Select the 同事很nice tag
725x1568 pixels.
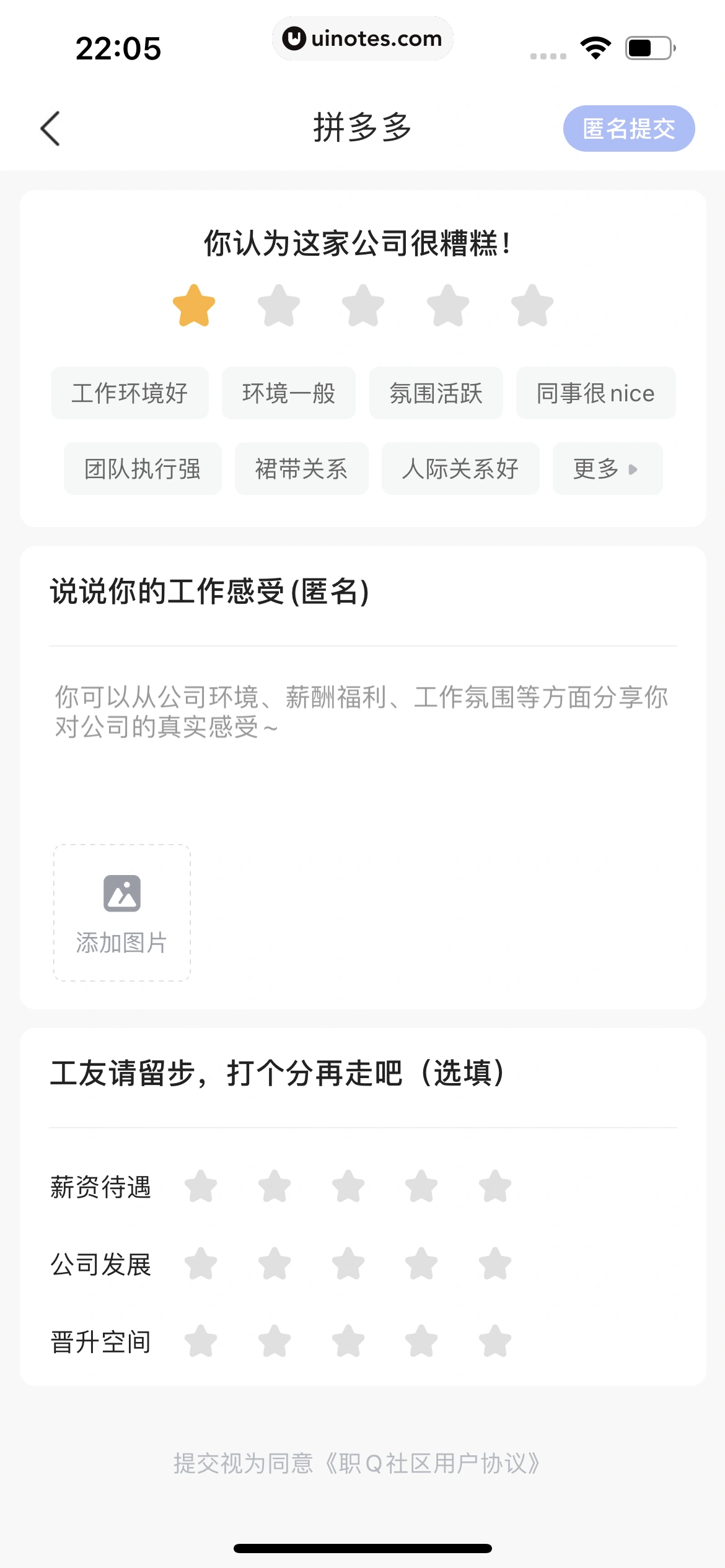click(595, 393)
